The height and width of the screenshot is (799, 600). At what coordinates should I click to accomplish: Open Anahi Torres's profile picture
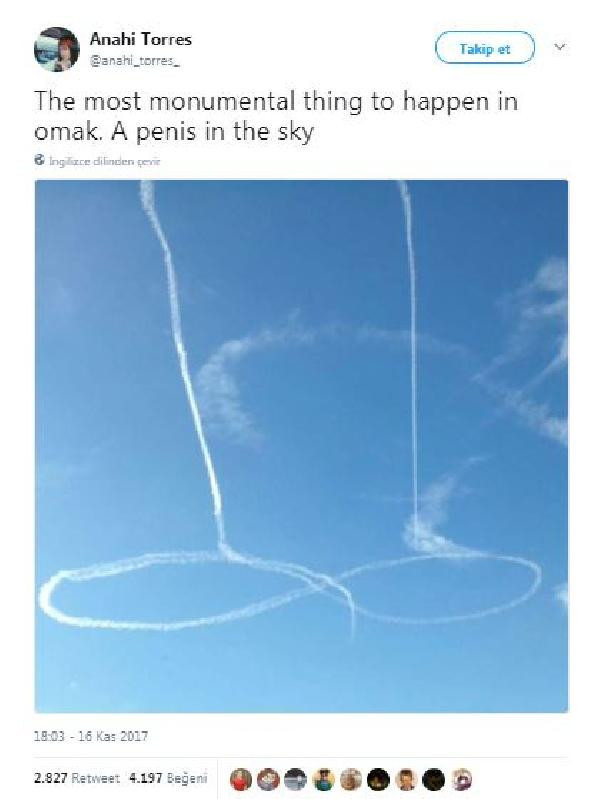pos(57,49)
